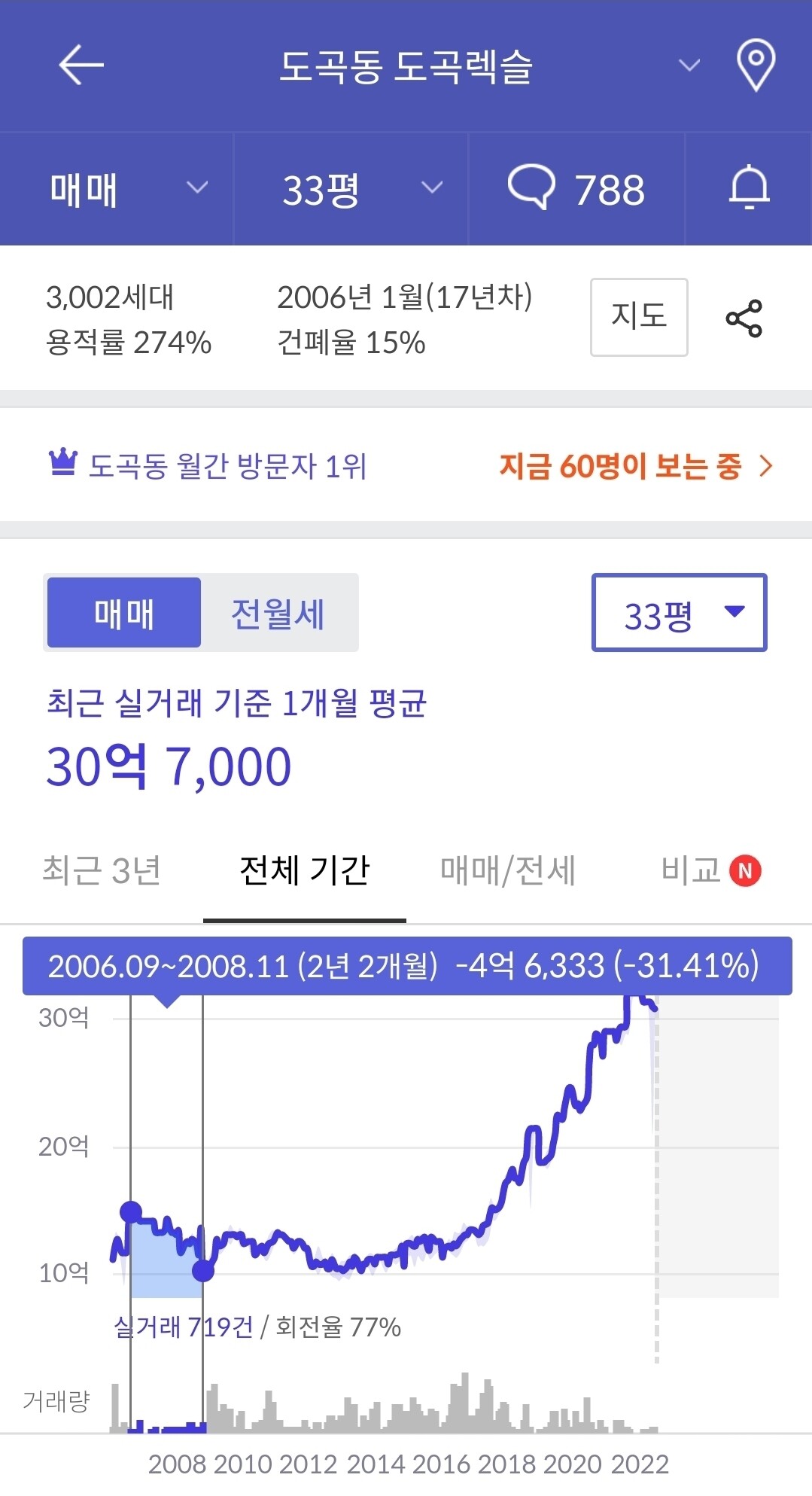Open 지금 60명이 보는 중 link
The width and height of the screenshot is (812, 1496).
point(622,465)
